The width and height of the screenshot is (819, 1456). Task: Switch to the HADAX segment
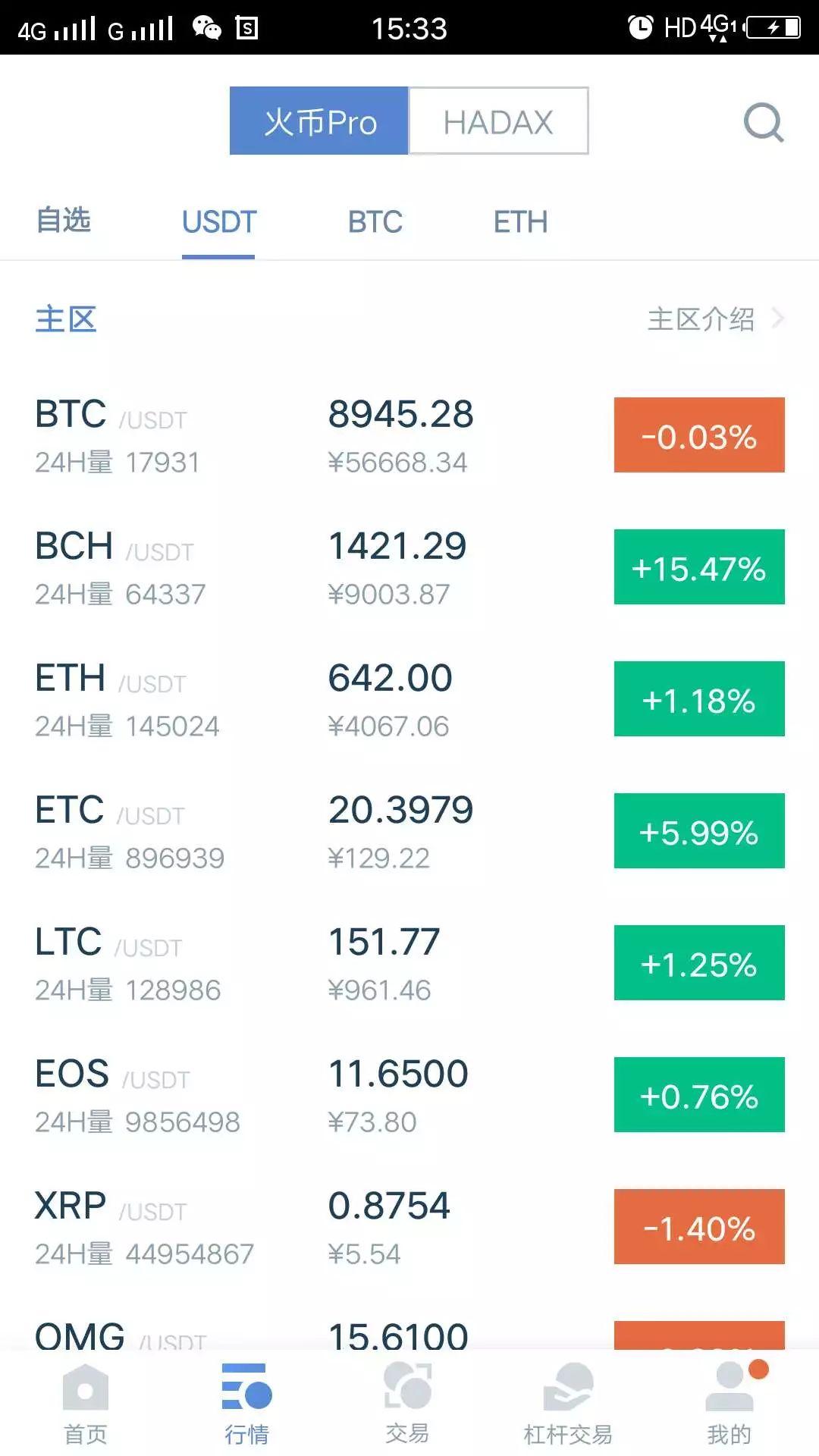click(x=498, y=121)
